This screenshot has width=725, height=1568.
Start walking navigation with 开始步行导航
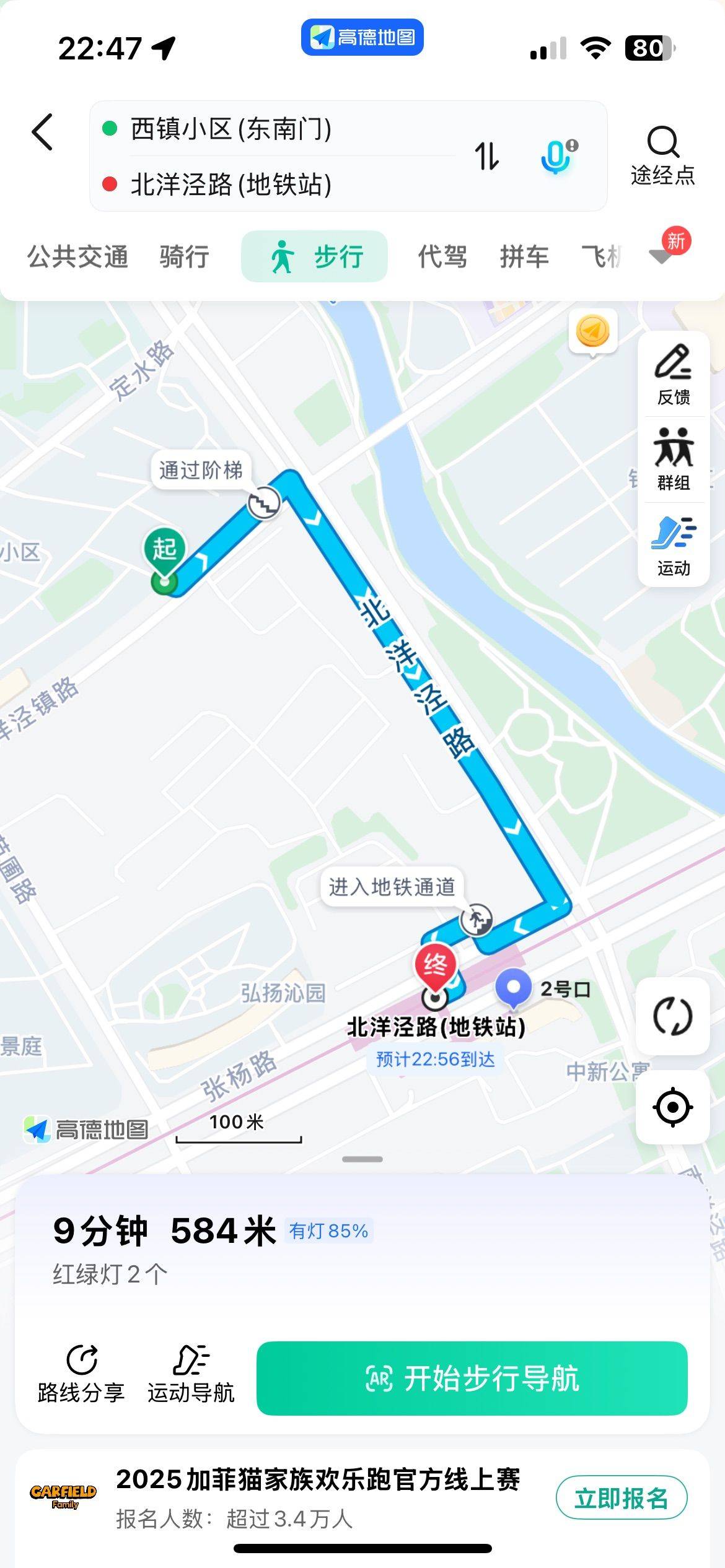(x=472, y=1378)
